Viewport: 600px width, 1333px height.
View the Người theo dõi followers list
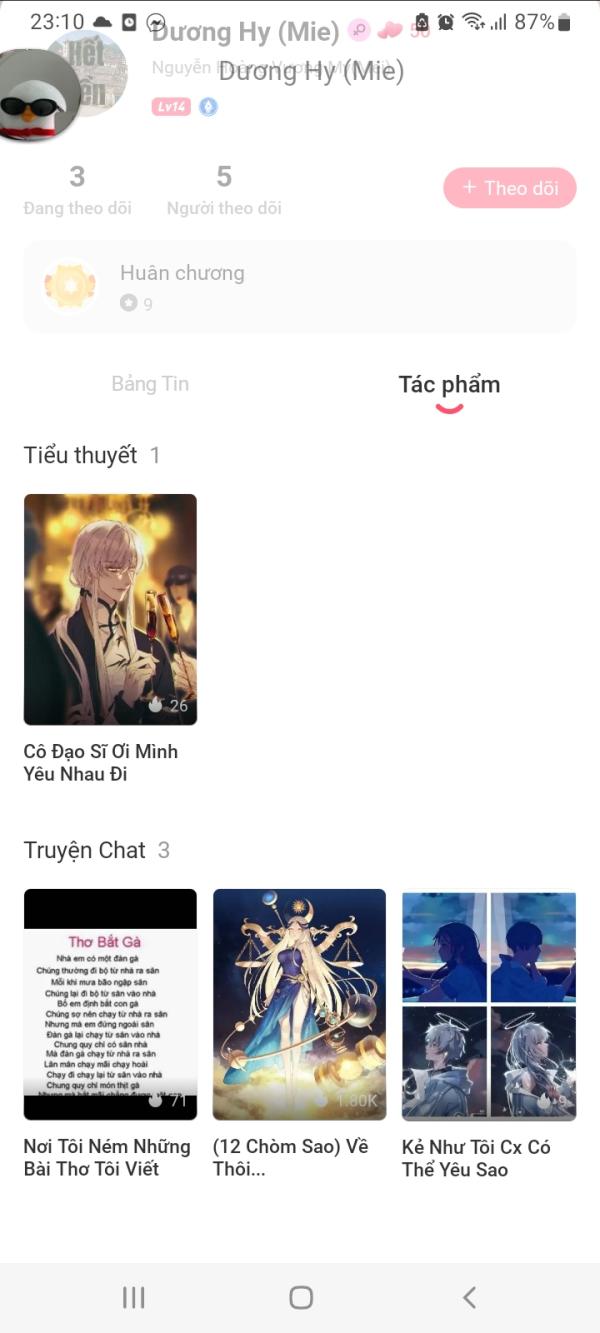point(224,190)
